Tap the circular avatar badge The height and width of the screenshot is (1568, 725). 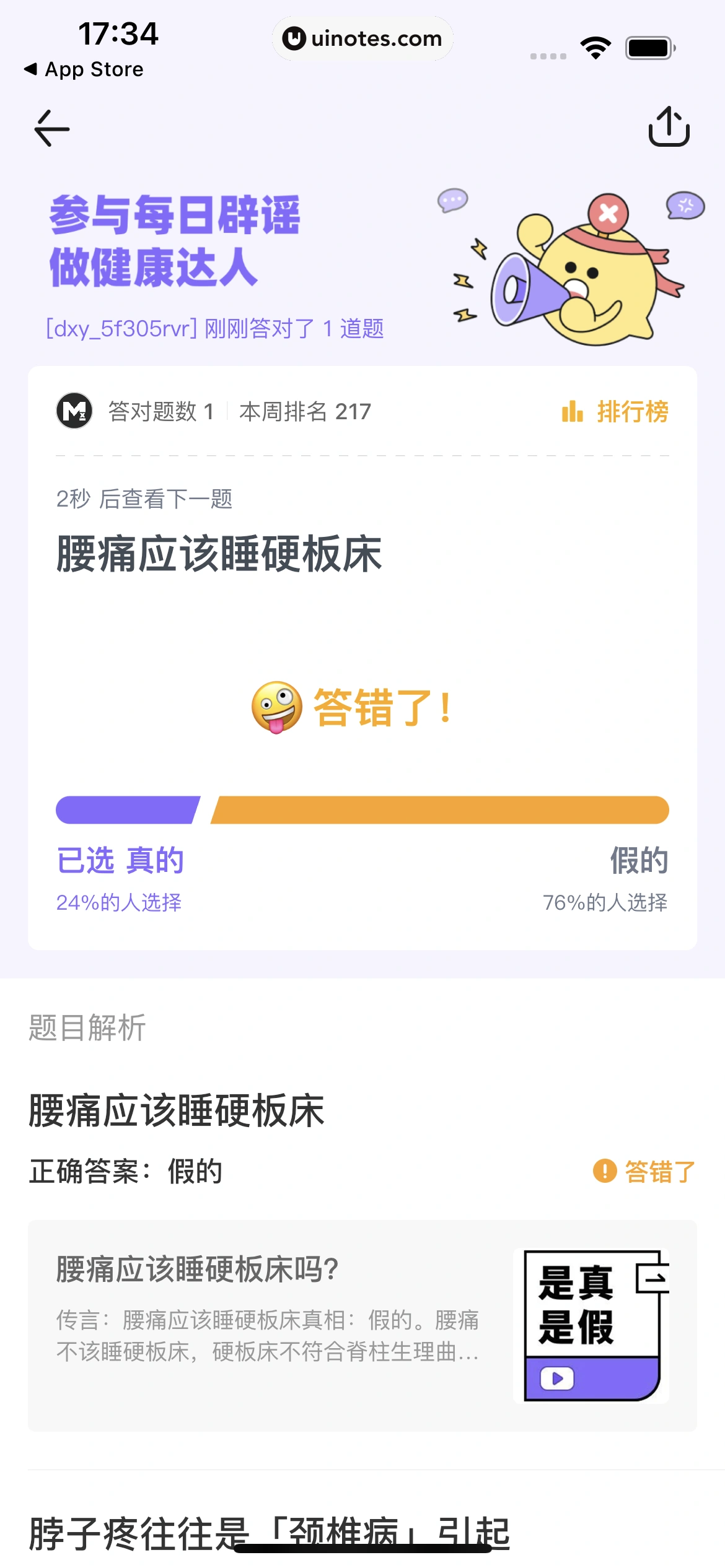tap(74, 411)
